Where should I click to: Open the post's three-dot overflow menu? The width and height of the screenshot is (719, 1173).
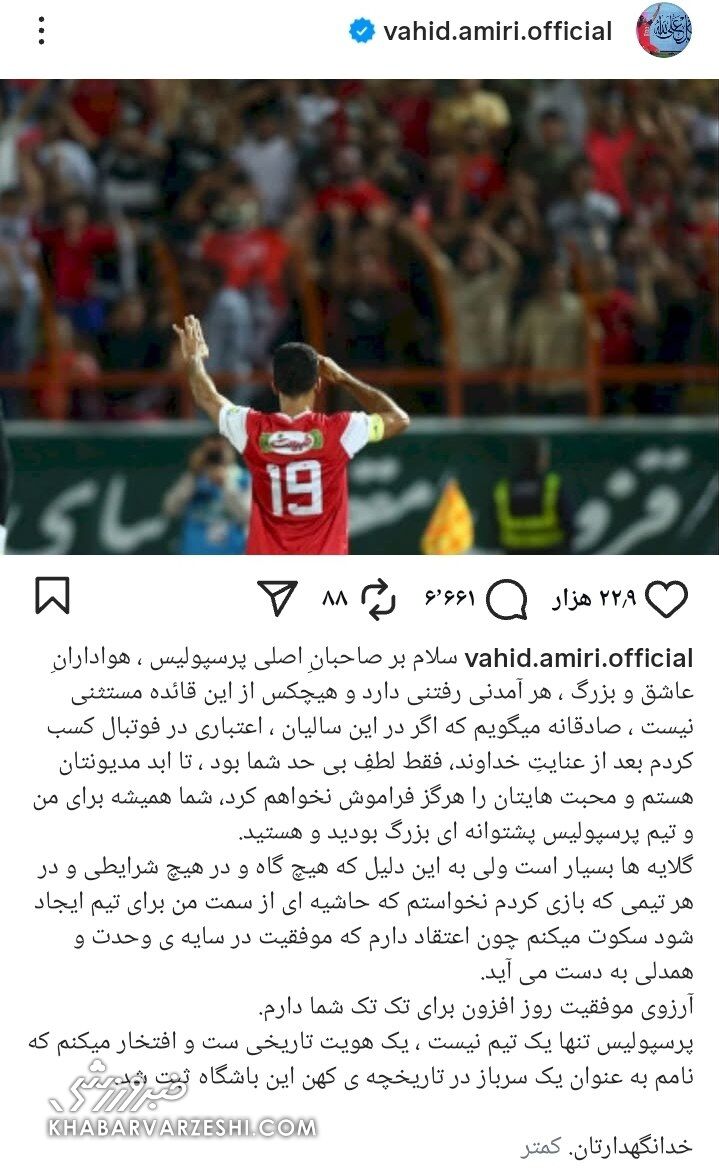[41, 30]
